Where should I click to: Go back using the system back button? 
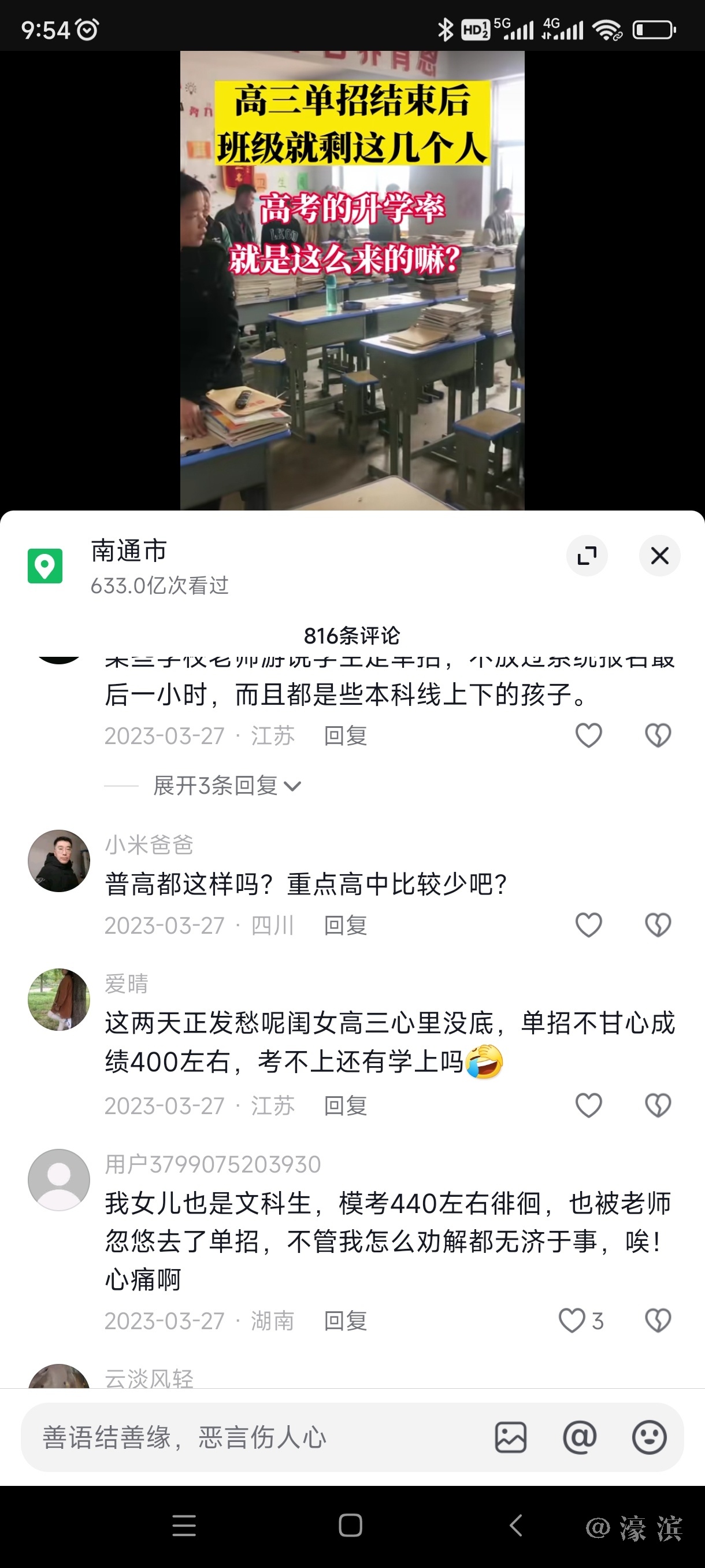516,1525
